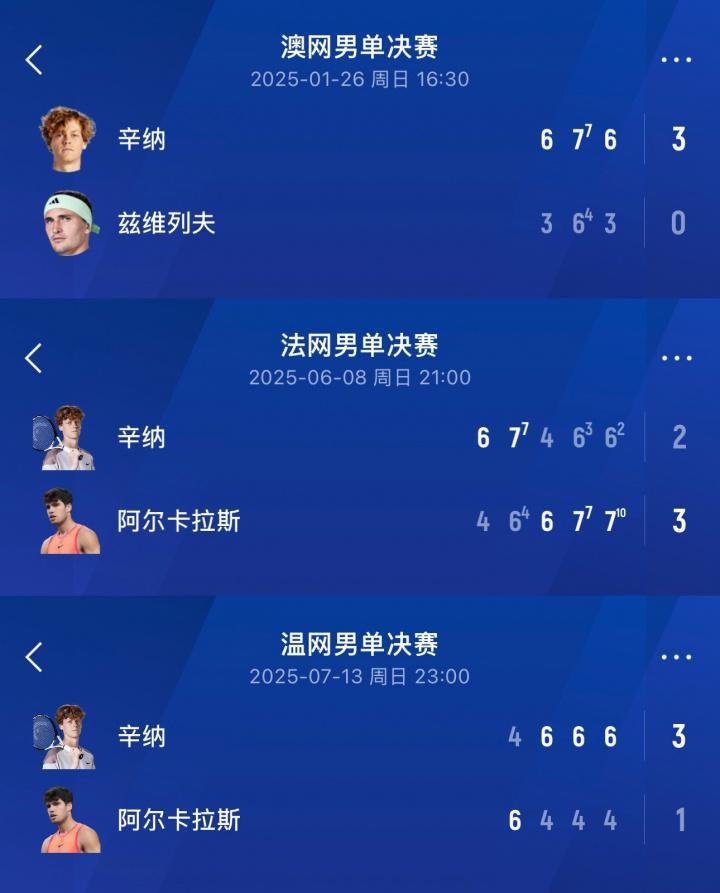Open match title 温网男单决赛
Screen dimensions: 720x893
360,645
